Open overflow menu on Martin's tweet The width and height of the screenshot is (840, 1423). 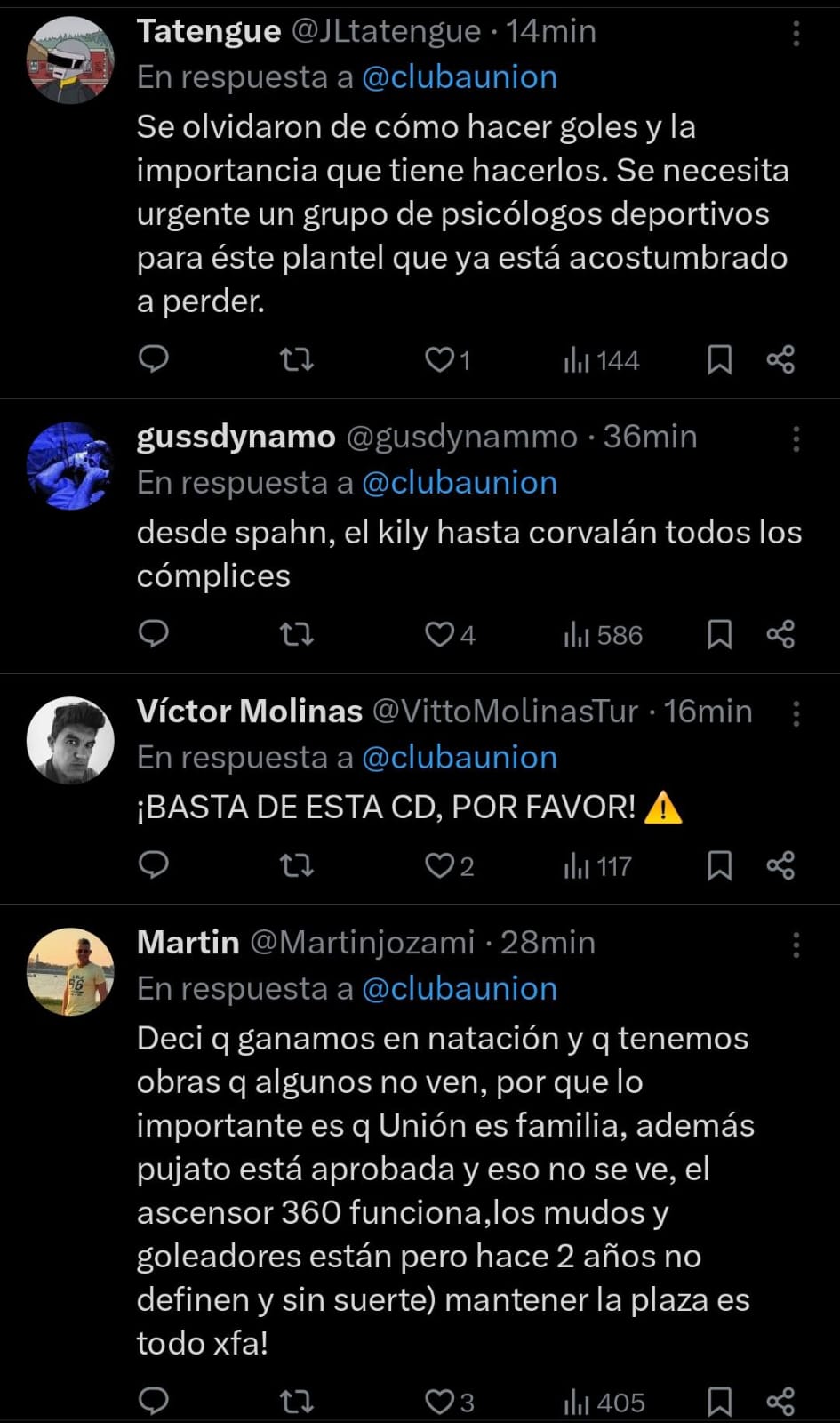(796, 945)
